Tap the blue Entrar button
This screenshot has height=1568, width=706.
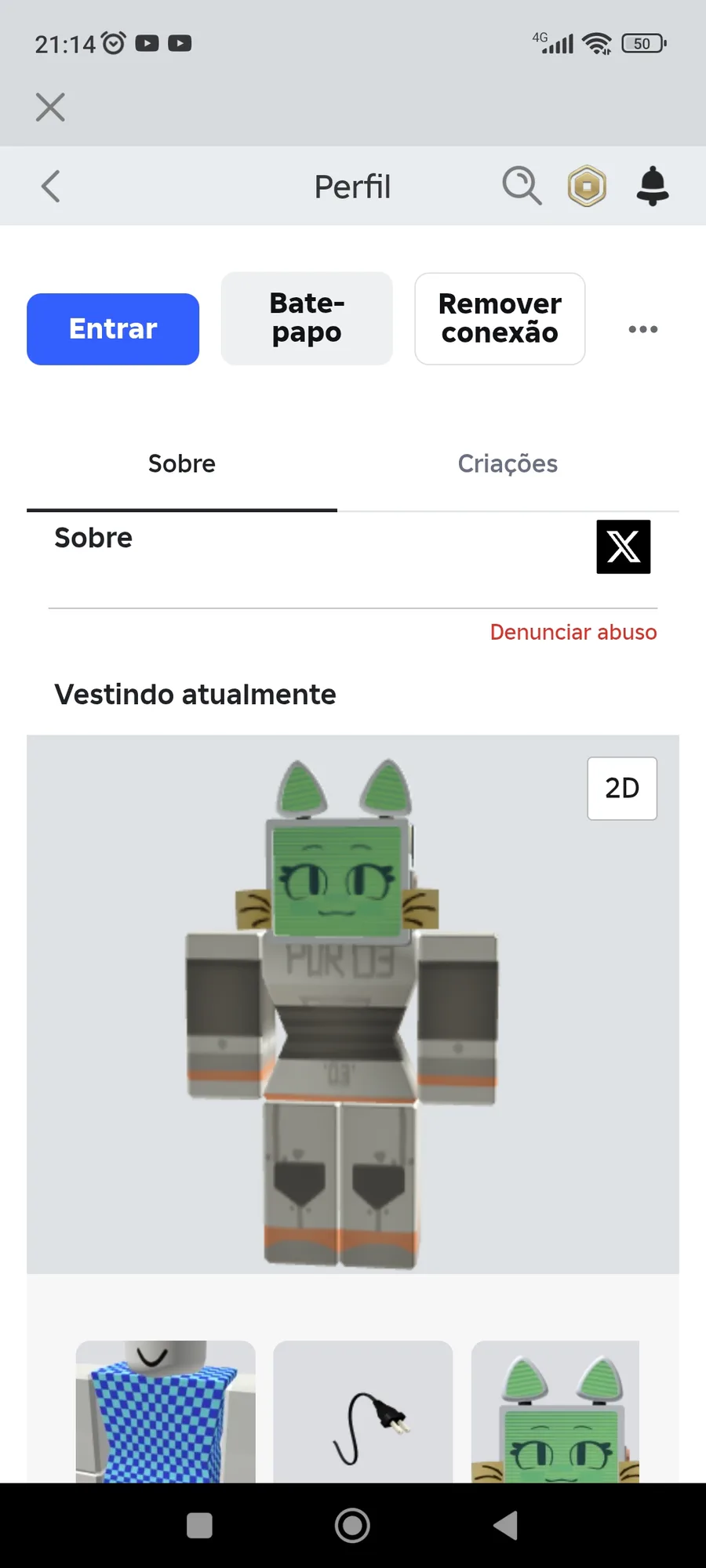113,329
